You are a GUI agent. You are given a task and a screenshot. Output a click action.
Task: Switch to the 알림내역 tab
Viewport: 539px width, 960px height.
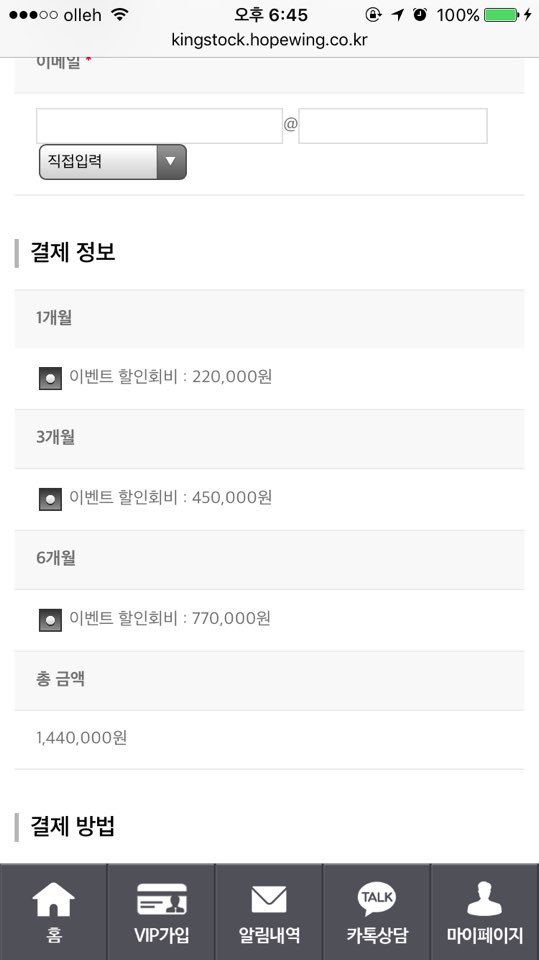coord(269,912)
